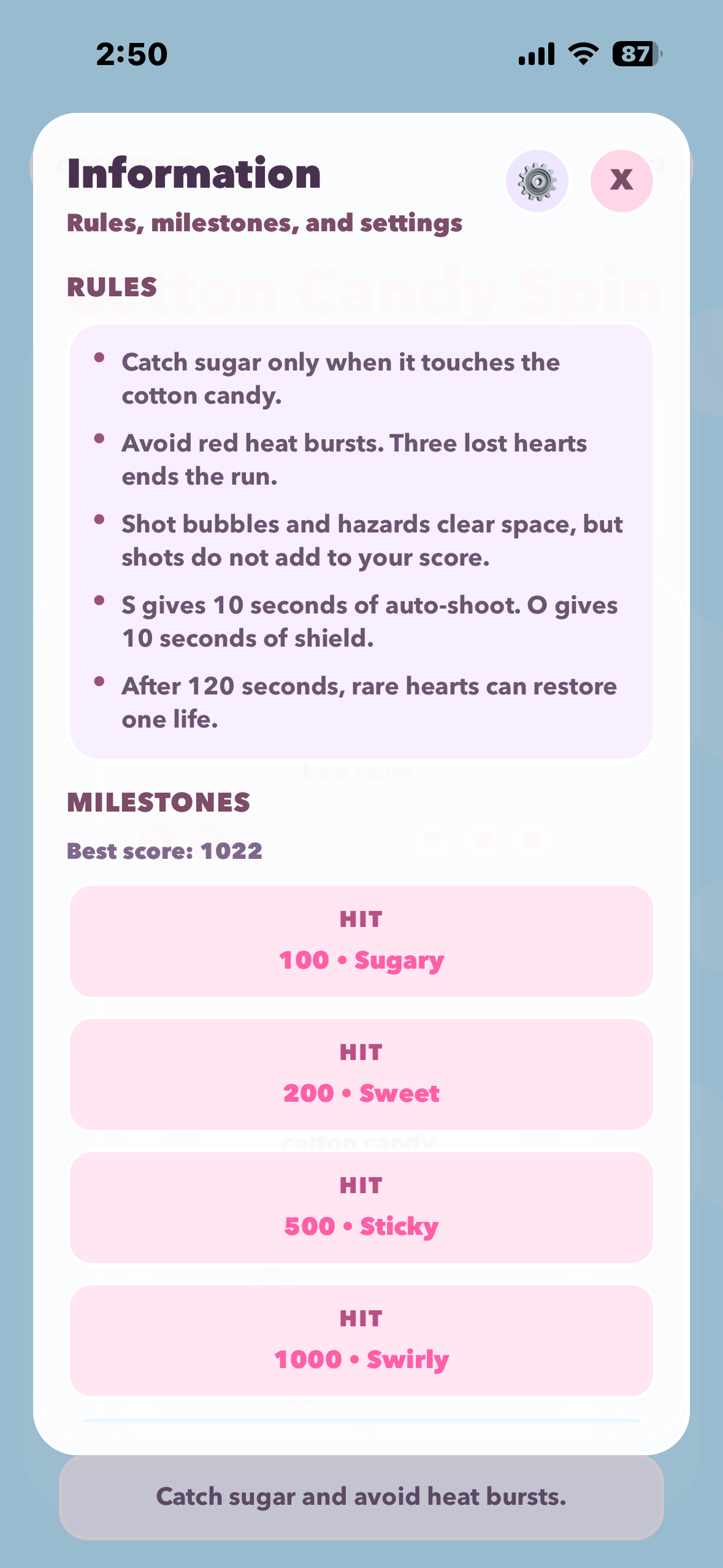Click the Best score: 1022 text
723x1568 pixels.
point(164,851)
